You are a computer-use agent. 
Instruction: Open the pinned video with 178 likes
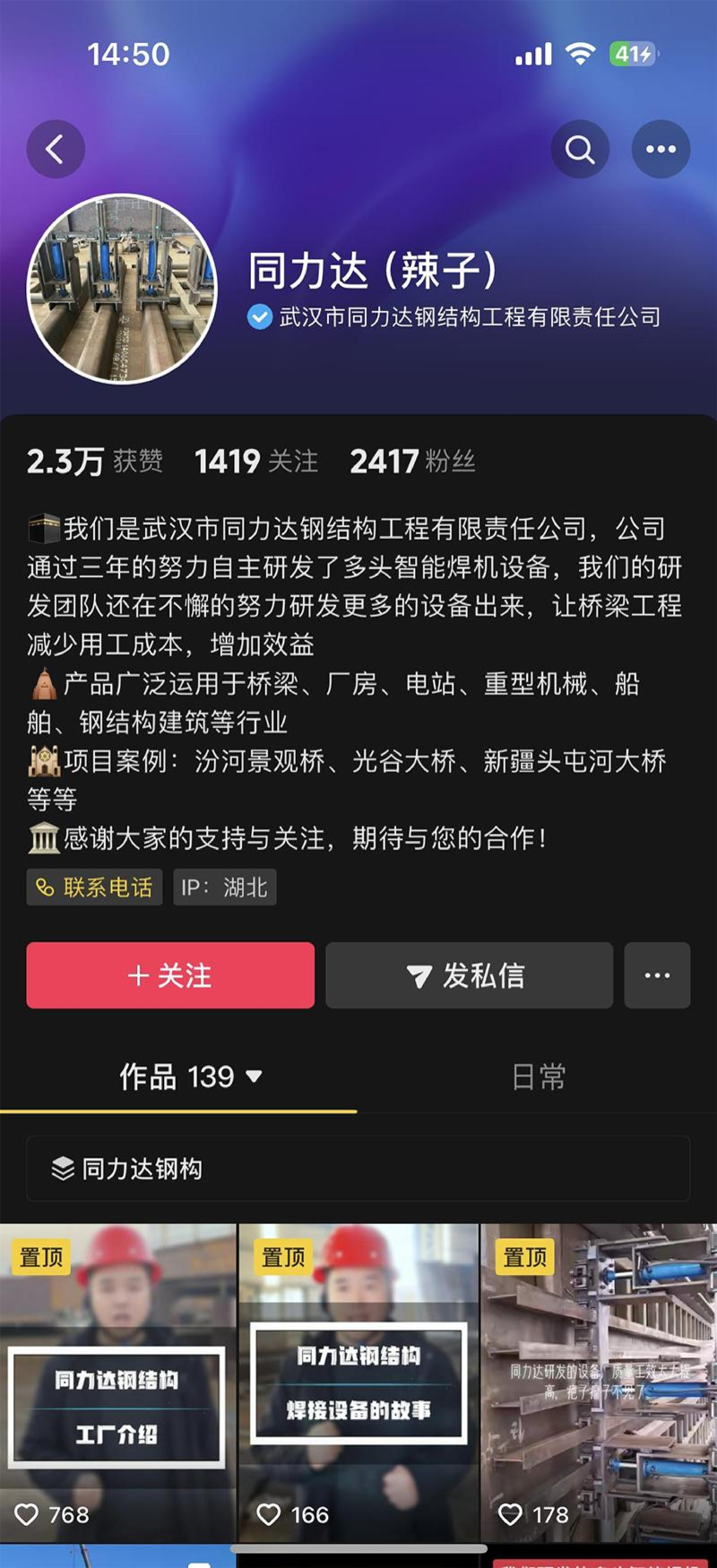click(x=599, y=1381)
